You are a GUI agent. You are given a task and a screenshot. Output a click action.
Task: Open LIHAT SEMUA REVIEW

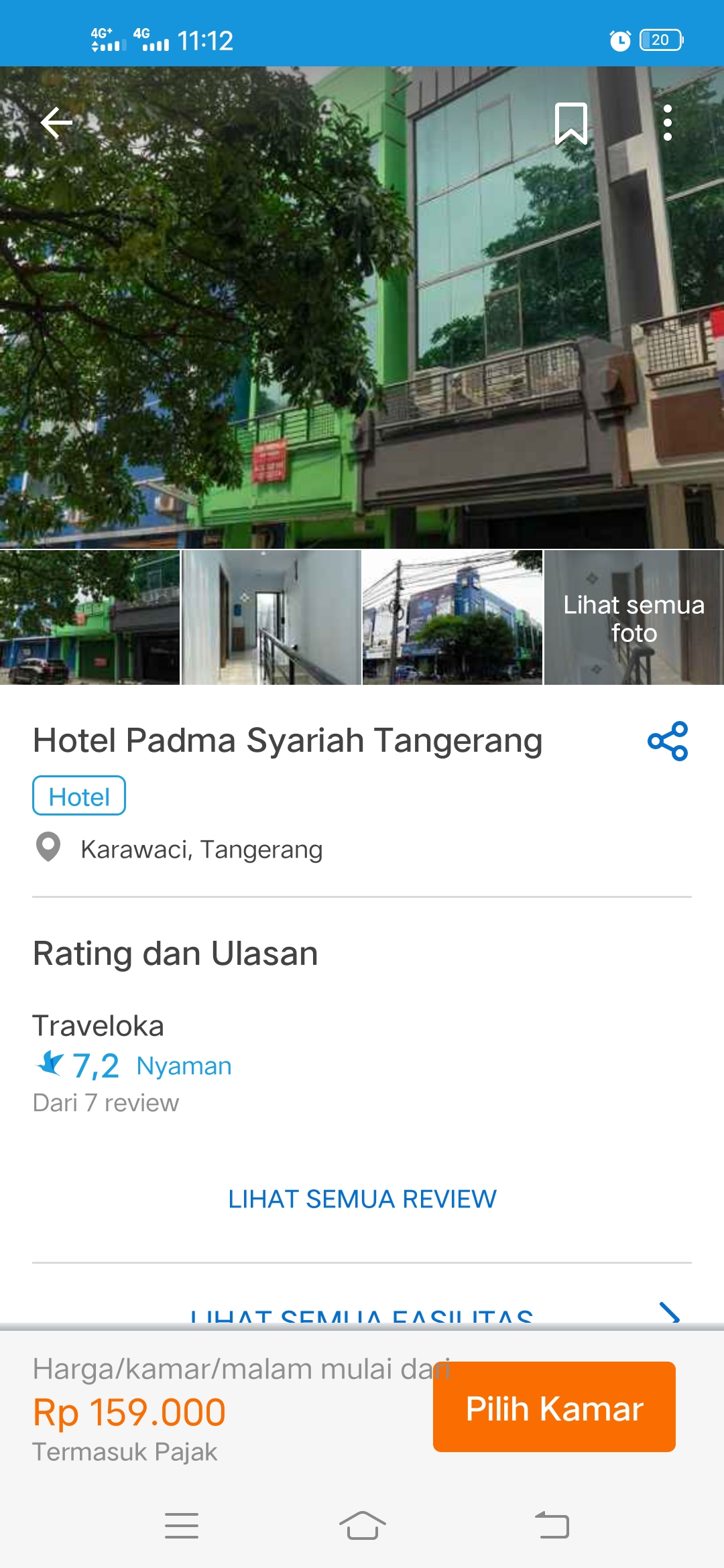pos(362,1199)
